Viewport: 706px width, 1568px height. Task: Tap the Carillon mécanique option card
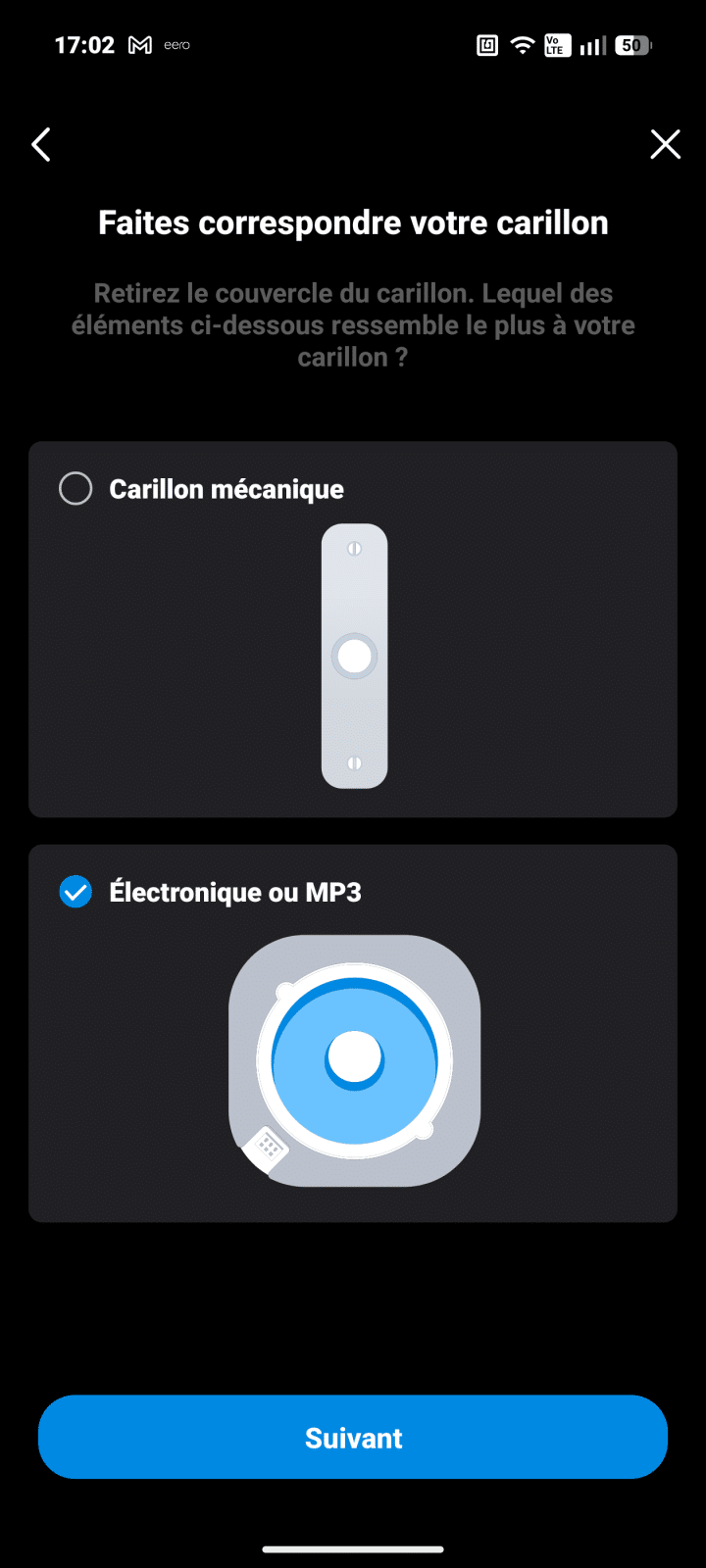click(353, 630)
